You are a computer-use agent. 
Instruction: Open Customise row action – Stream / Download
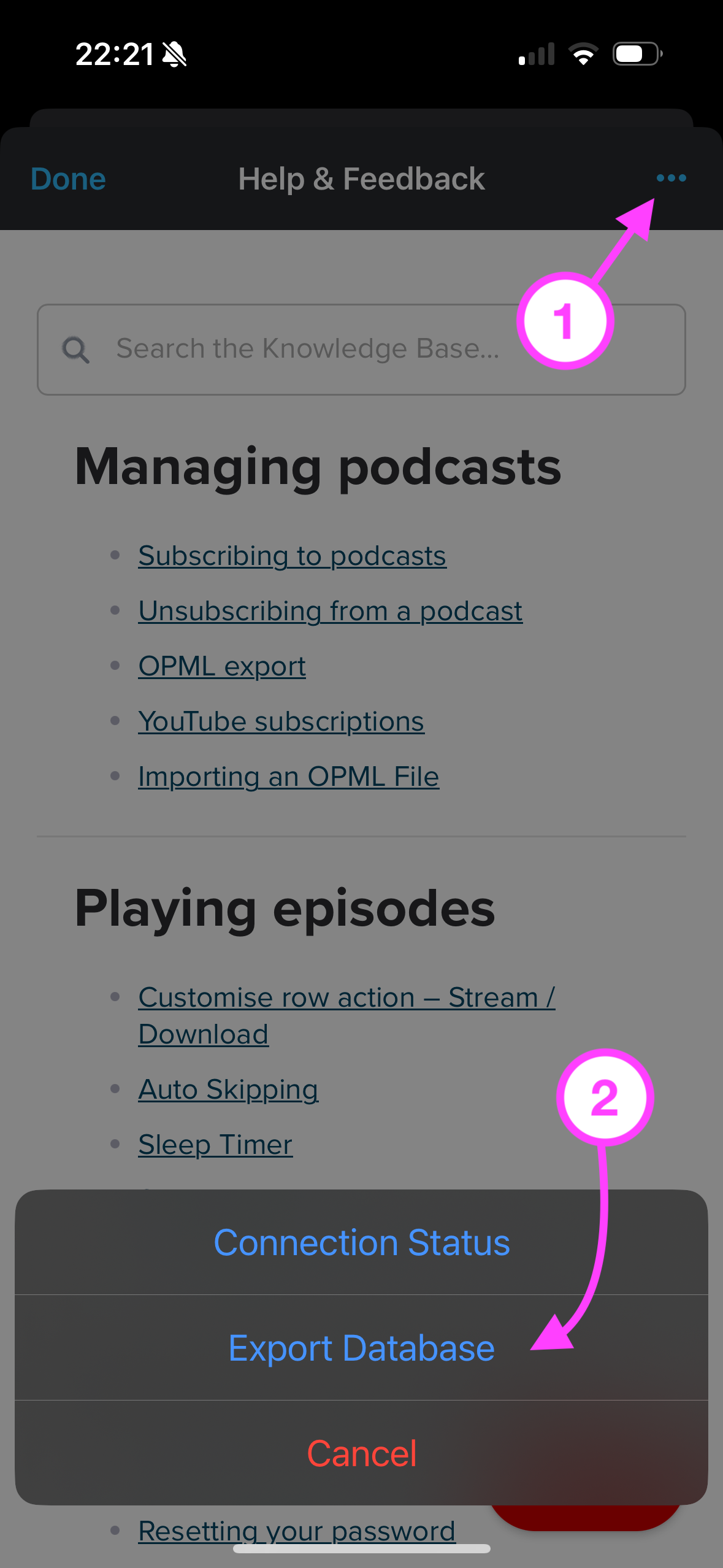(346, 998)
